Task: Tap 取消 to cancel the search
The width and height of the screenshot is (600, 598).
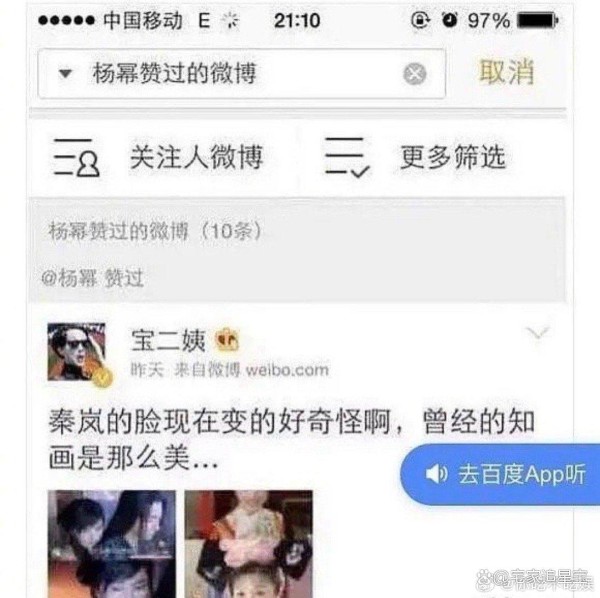Action: 506,73
